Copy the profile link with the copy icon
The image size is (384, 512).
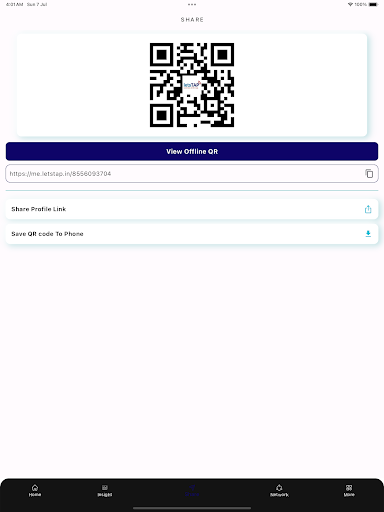(x=369, y=174)
